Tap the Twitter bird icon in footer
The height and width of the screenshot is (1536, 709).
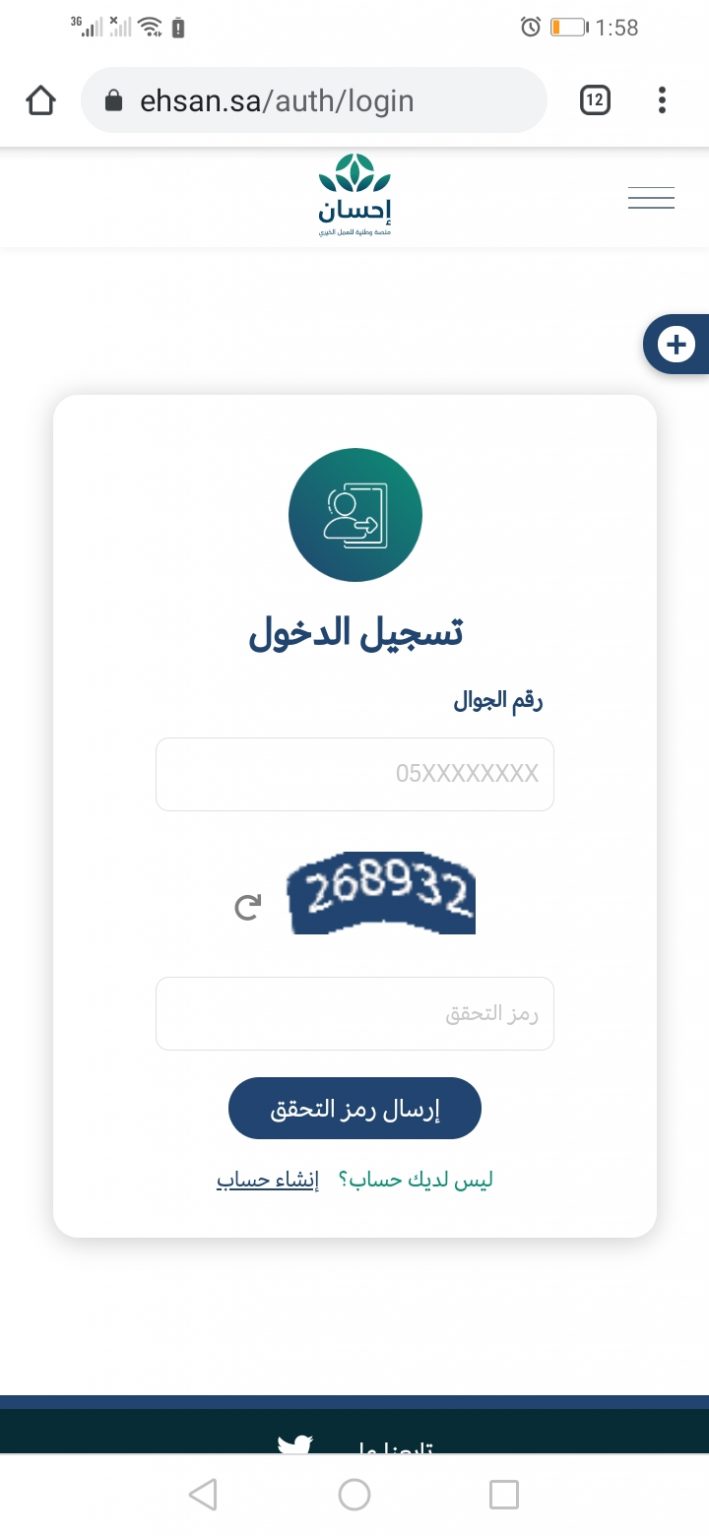click(295, 1445)
